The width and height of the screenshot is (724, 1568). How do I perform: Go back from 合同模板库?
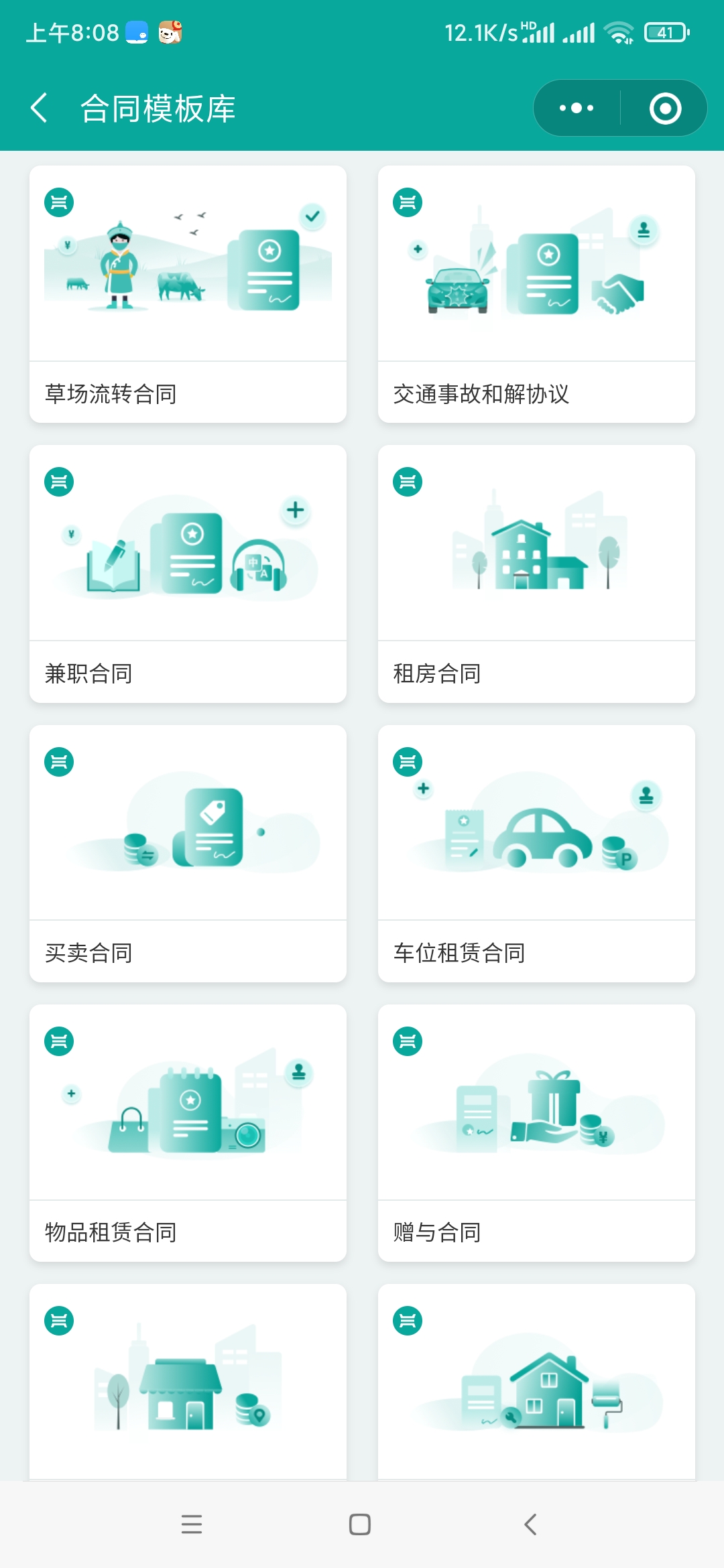pos(40,109)
